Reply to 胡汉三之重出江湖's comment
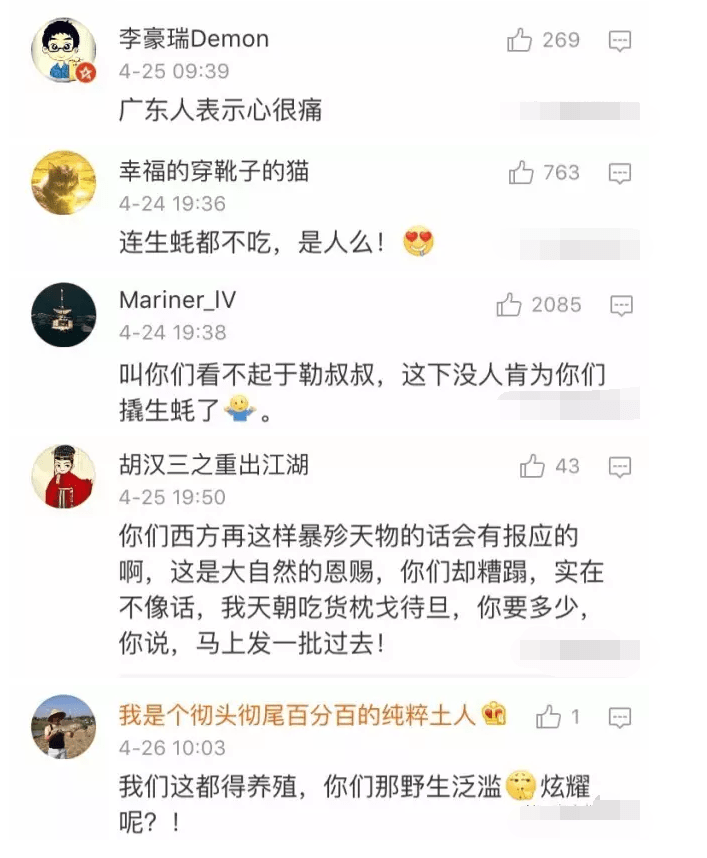The height and width of the screenshot is (858, 707). tap(621, 466)
